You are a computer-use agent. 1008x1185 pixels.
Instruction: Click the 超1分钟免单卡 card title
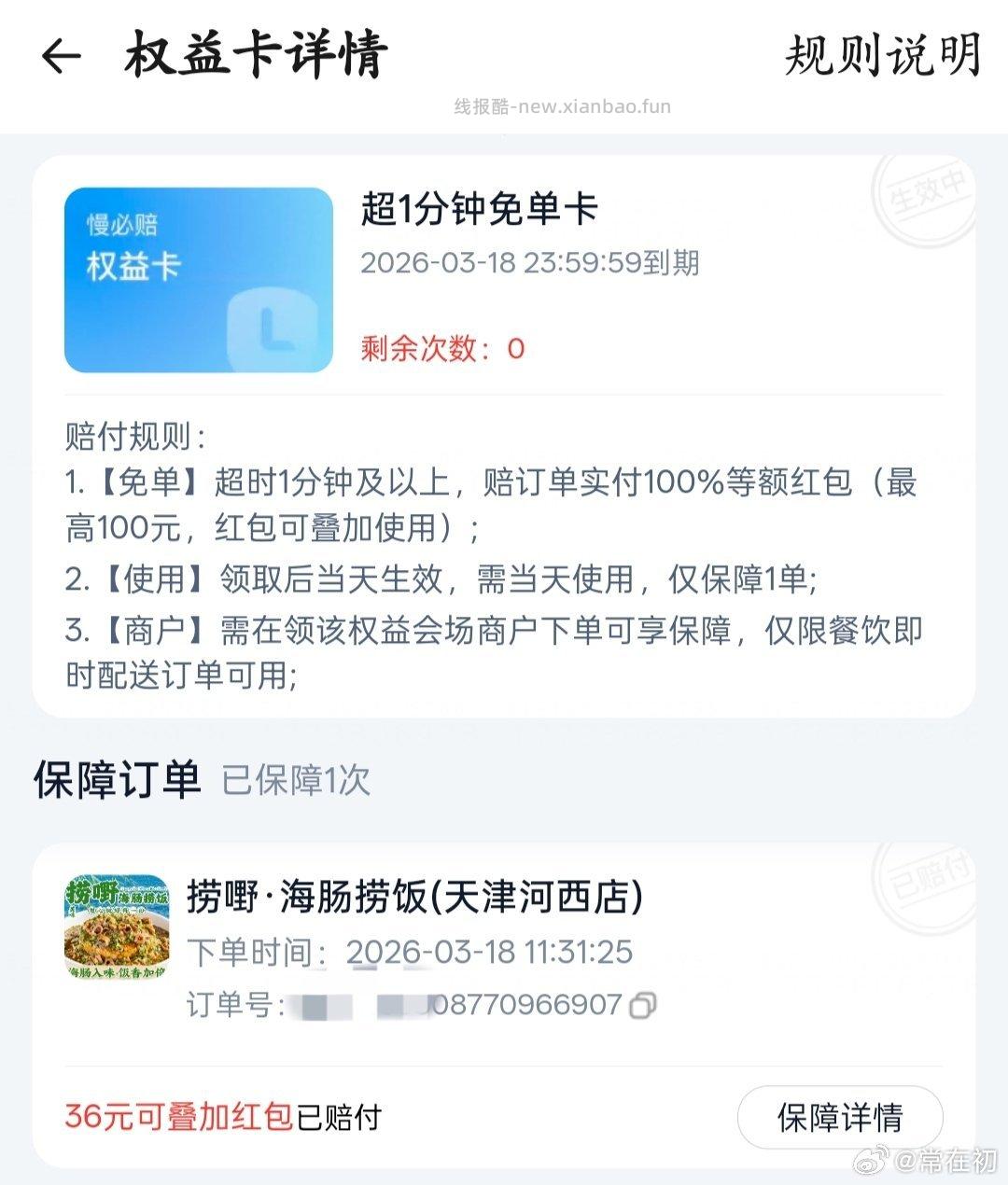point(481,212)
